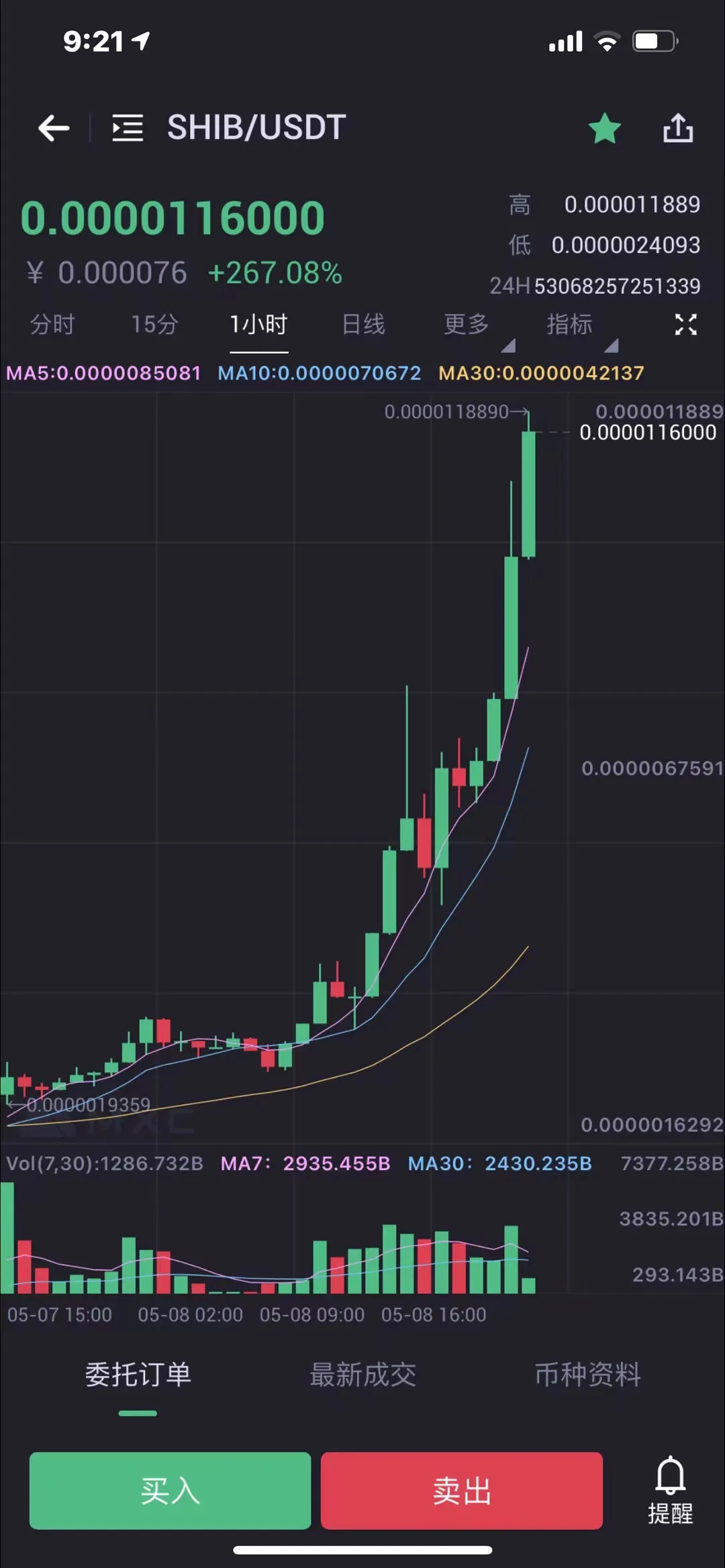725x1568 pixels.
Task: Expand chart to fullscreen
Action: [x=685, y=325]
